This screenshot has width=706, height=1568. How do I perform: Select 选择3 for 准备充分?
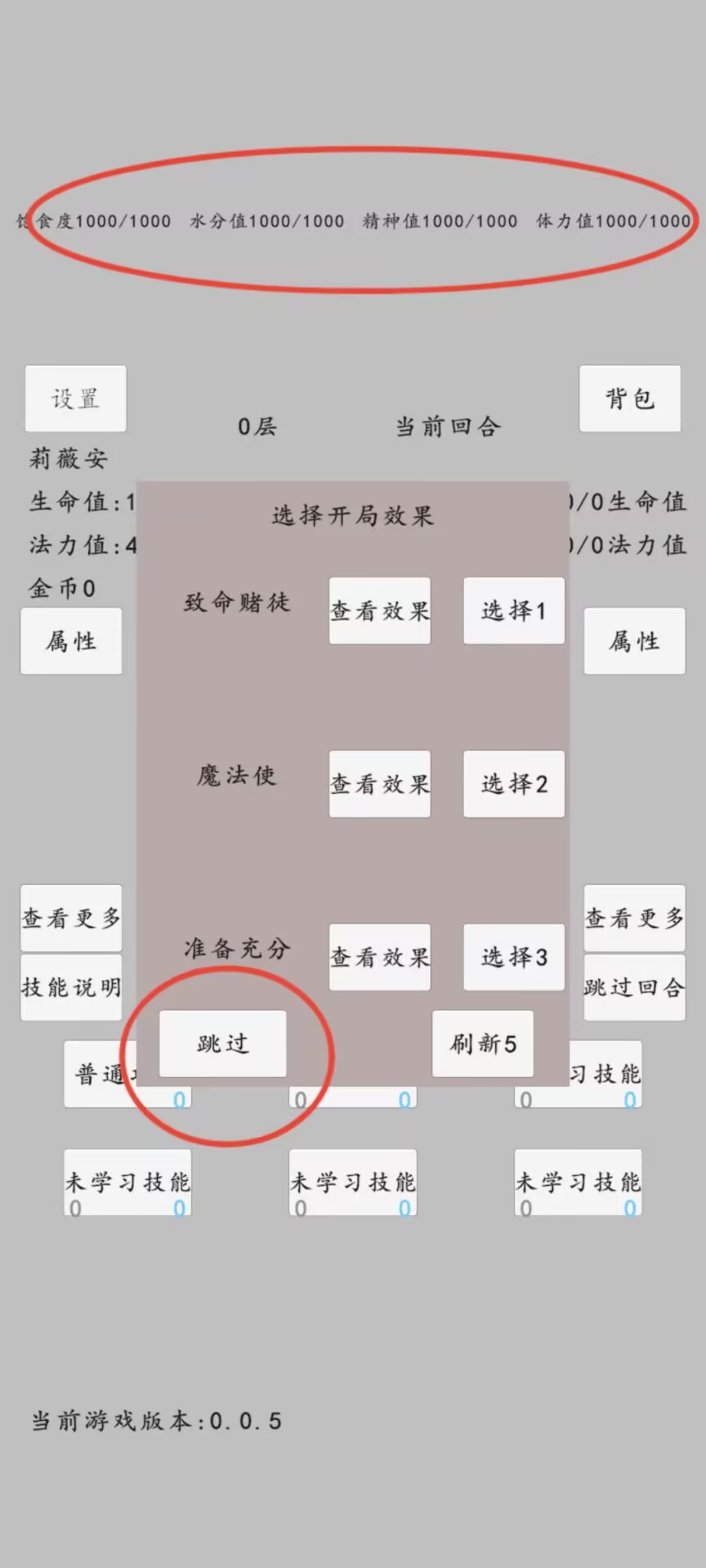coord(513,957)
